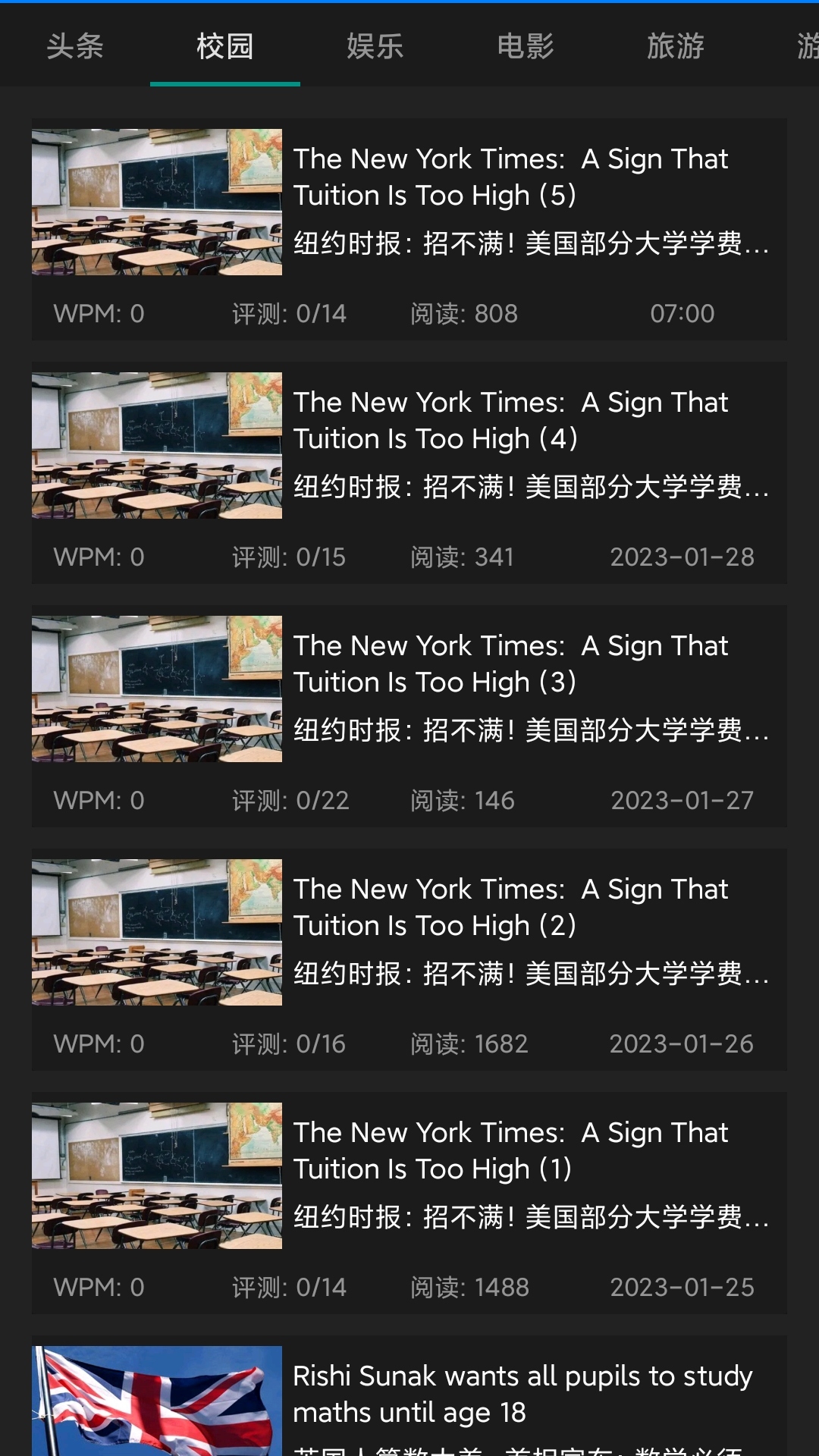Open Tuition Is Too High (1) article

pyautogui.click(x=409, y=1203)
